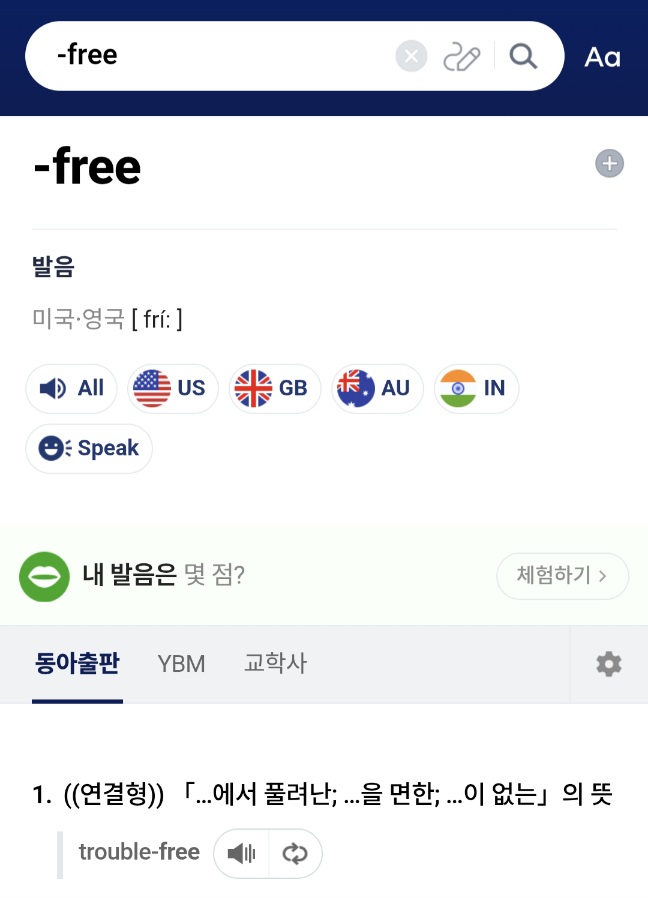Open dictionary settings gear
The image size is (648, 898).
pyautogui.click(x=608, y=664)
